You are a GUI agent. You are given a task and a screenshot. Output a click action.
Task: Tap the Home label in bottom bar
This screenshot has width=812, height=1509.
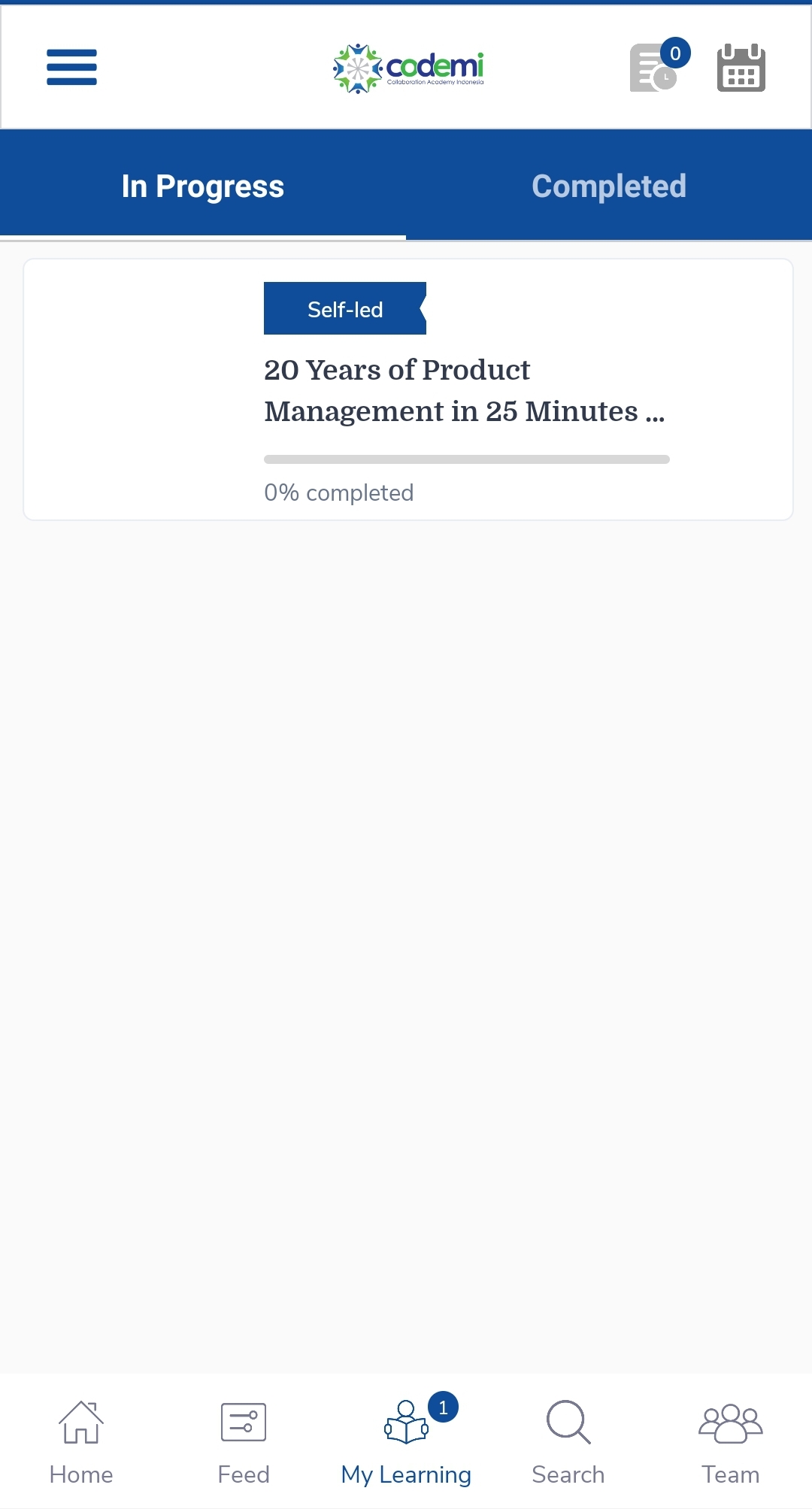[x=80, y=1474]
